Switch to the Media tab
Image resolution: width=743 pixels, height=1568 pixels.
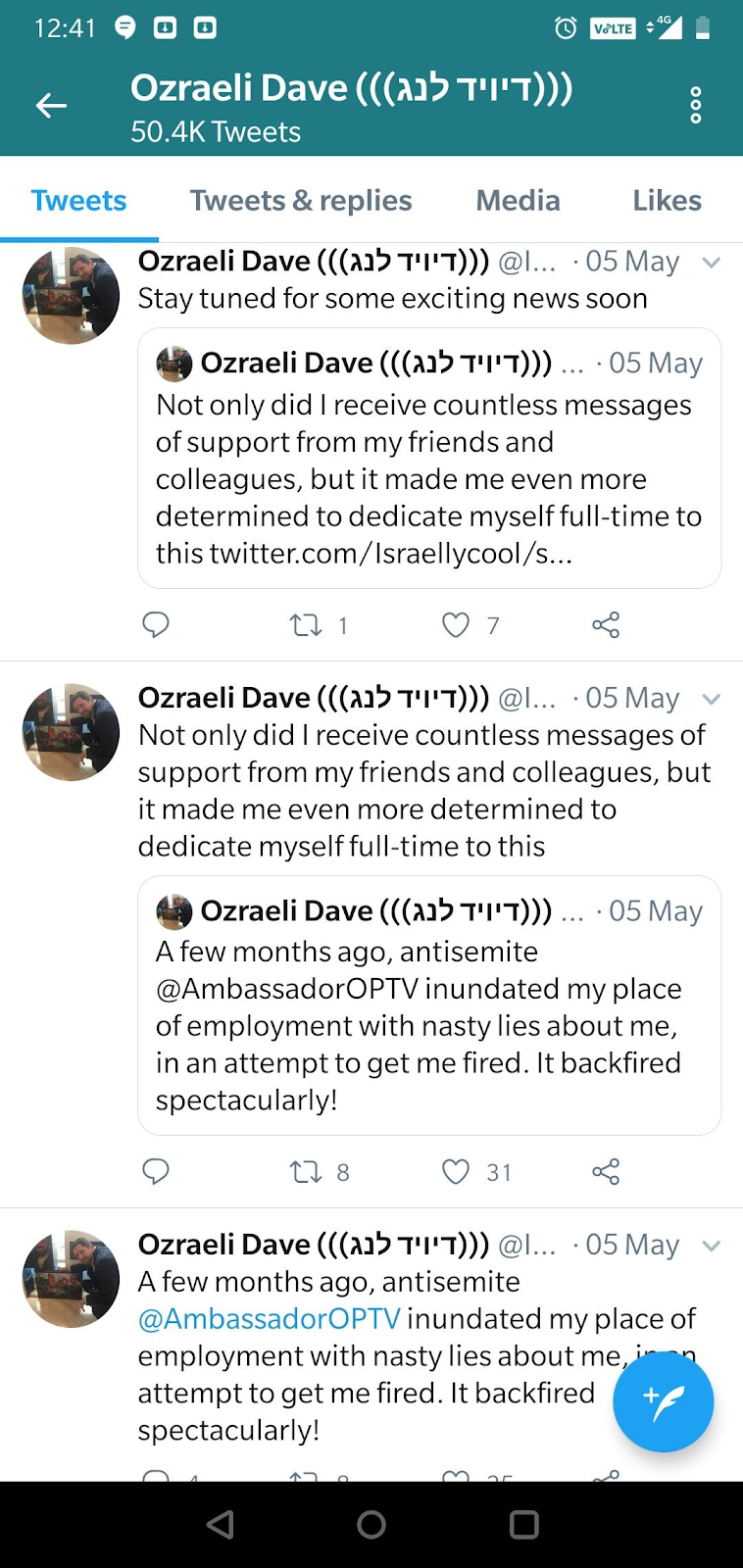(x=518, y=200)
